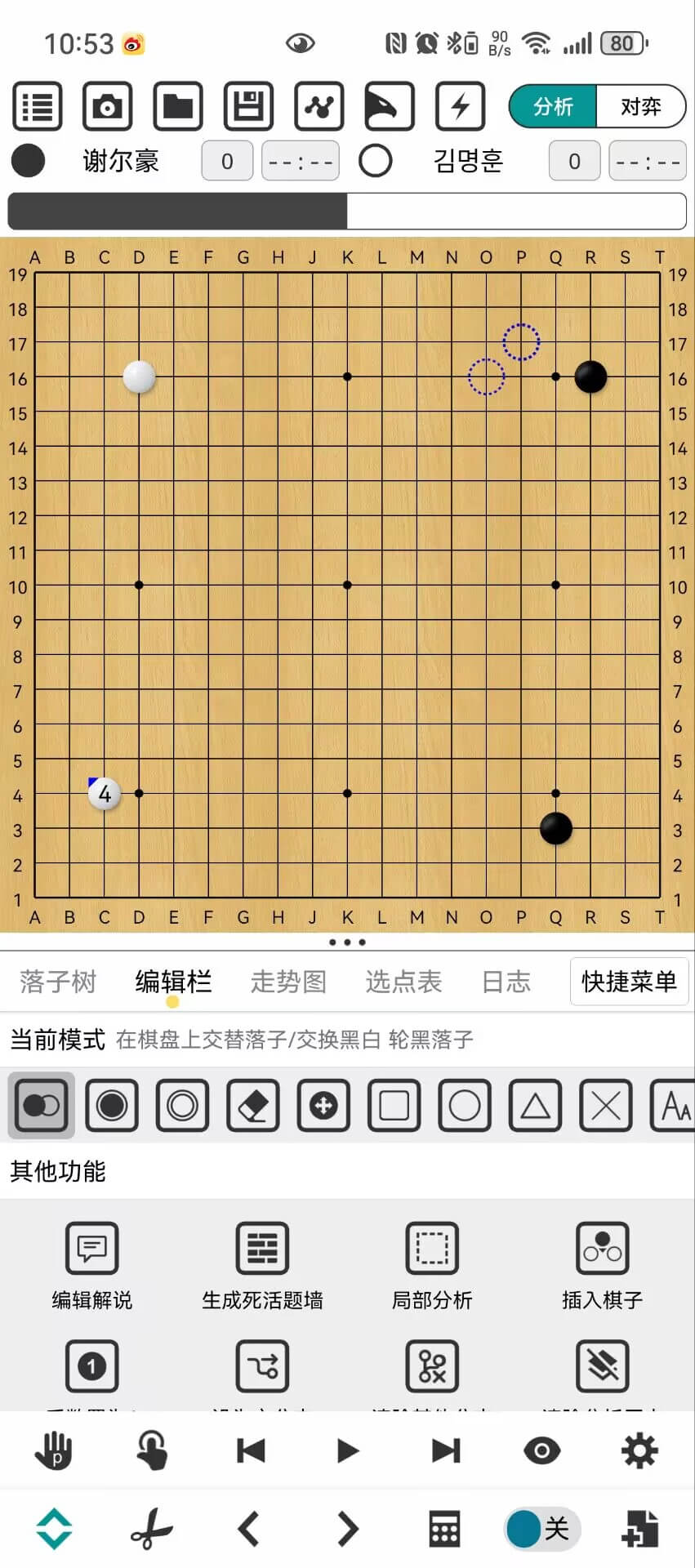Open the game list menu icon
The width and height of the screenshot is (695, 1568).
point(38,106)
